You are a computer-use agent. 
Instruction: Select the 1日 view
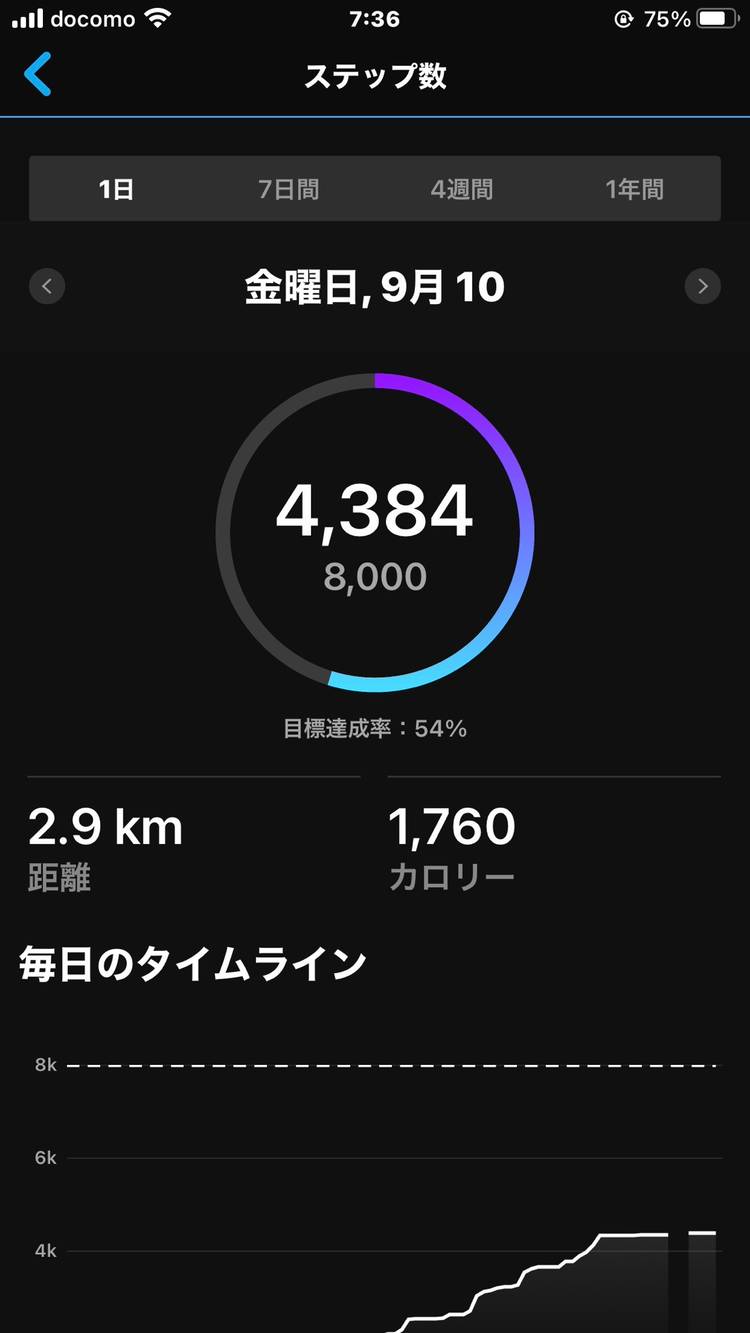pos(116,189)
